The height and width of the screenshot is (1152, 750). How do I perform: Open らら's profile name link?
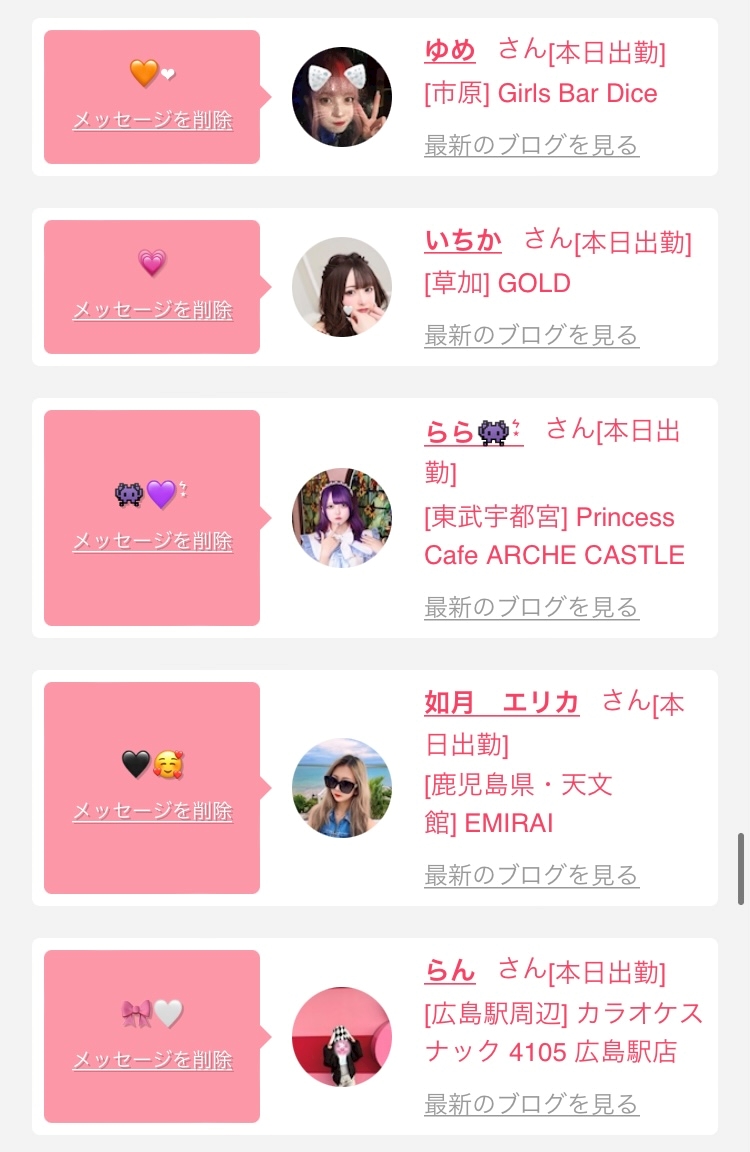(x=474, y=431)
